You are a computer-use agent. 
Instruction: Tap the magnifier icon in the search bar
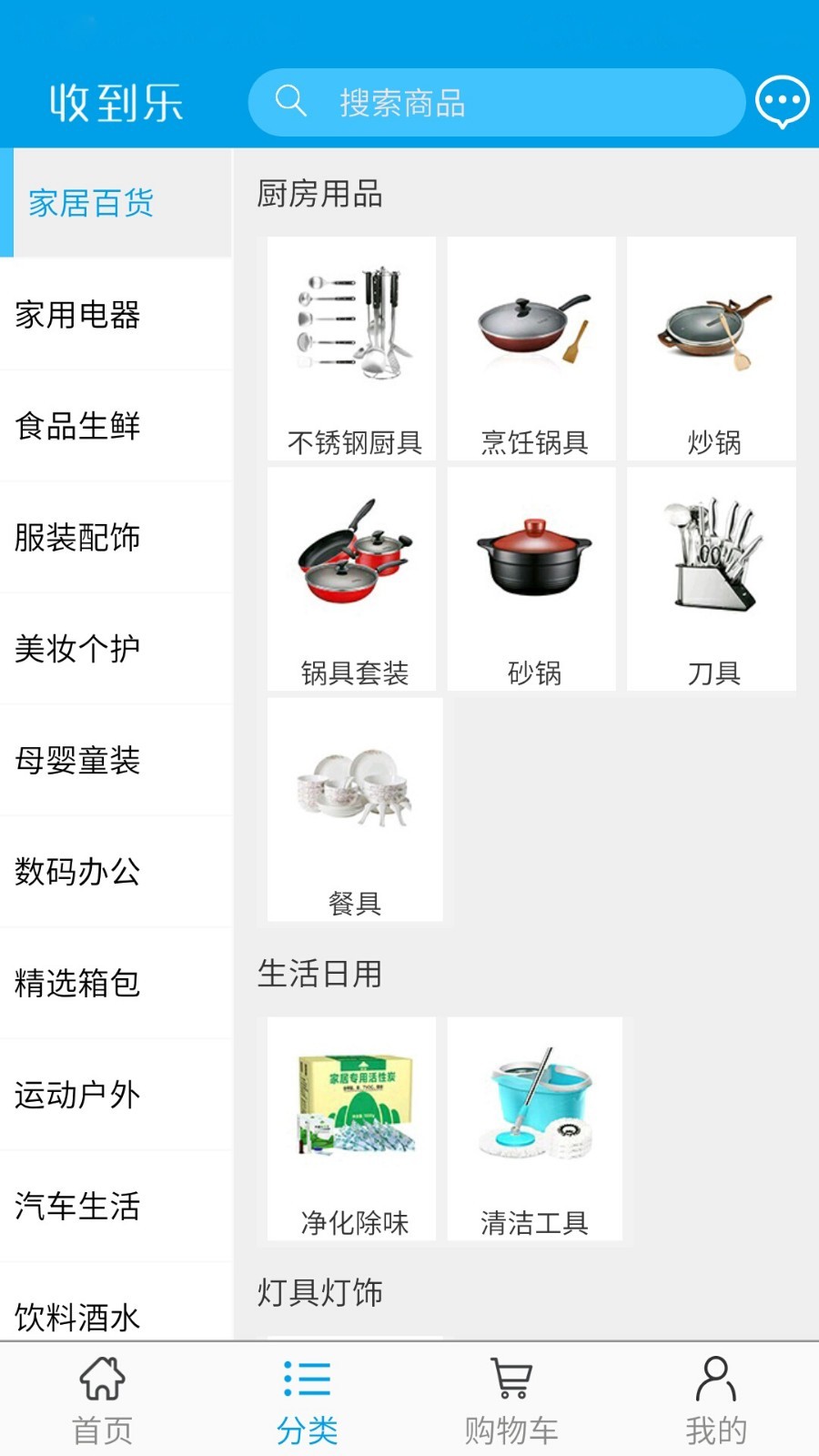click(x=290, y=102)
